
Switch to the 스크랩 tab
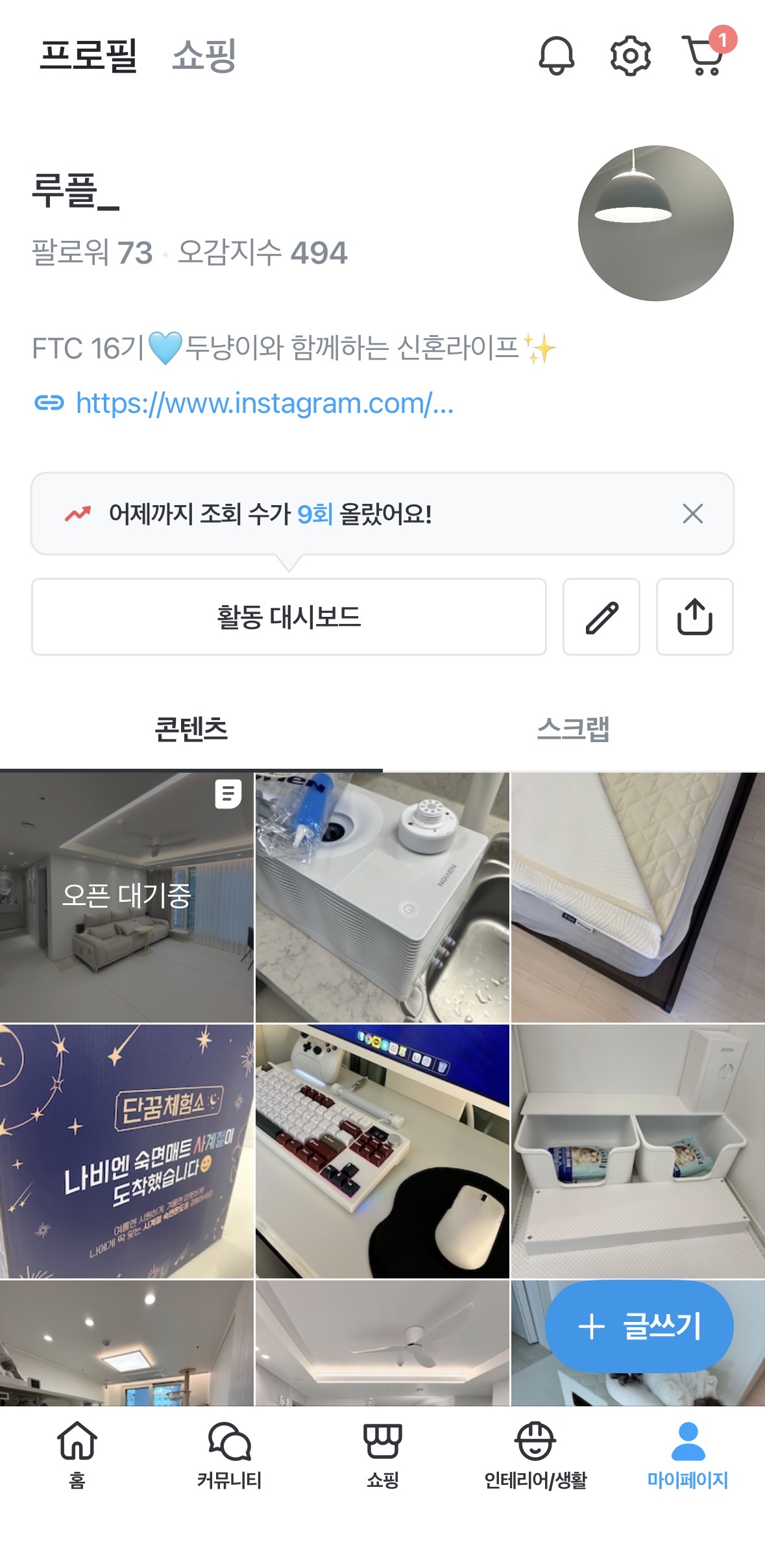[x=574, y=730]
